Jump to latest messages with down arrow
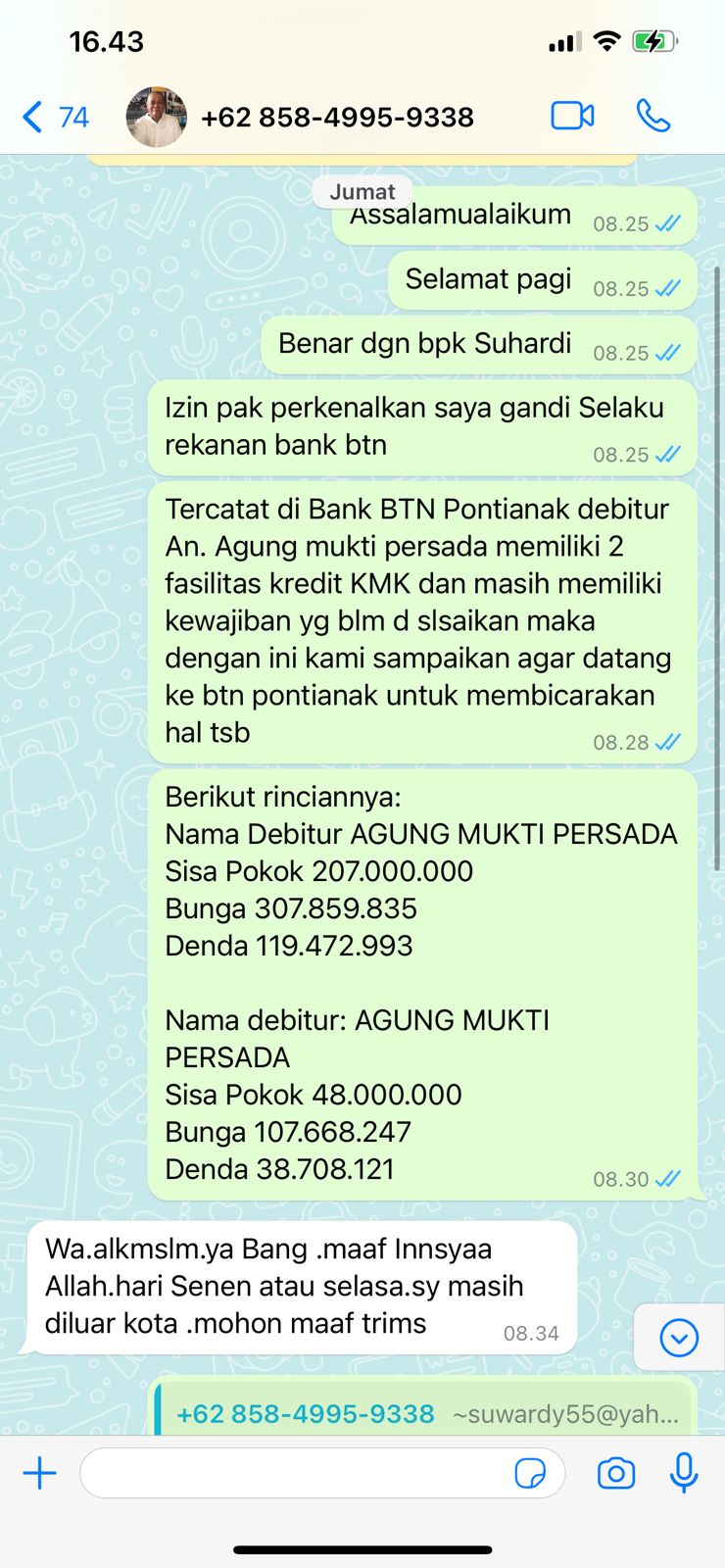 click(x=679, y=1338)
